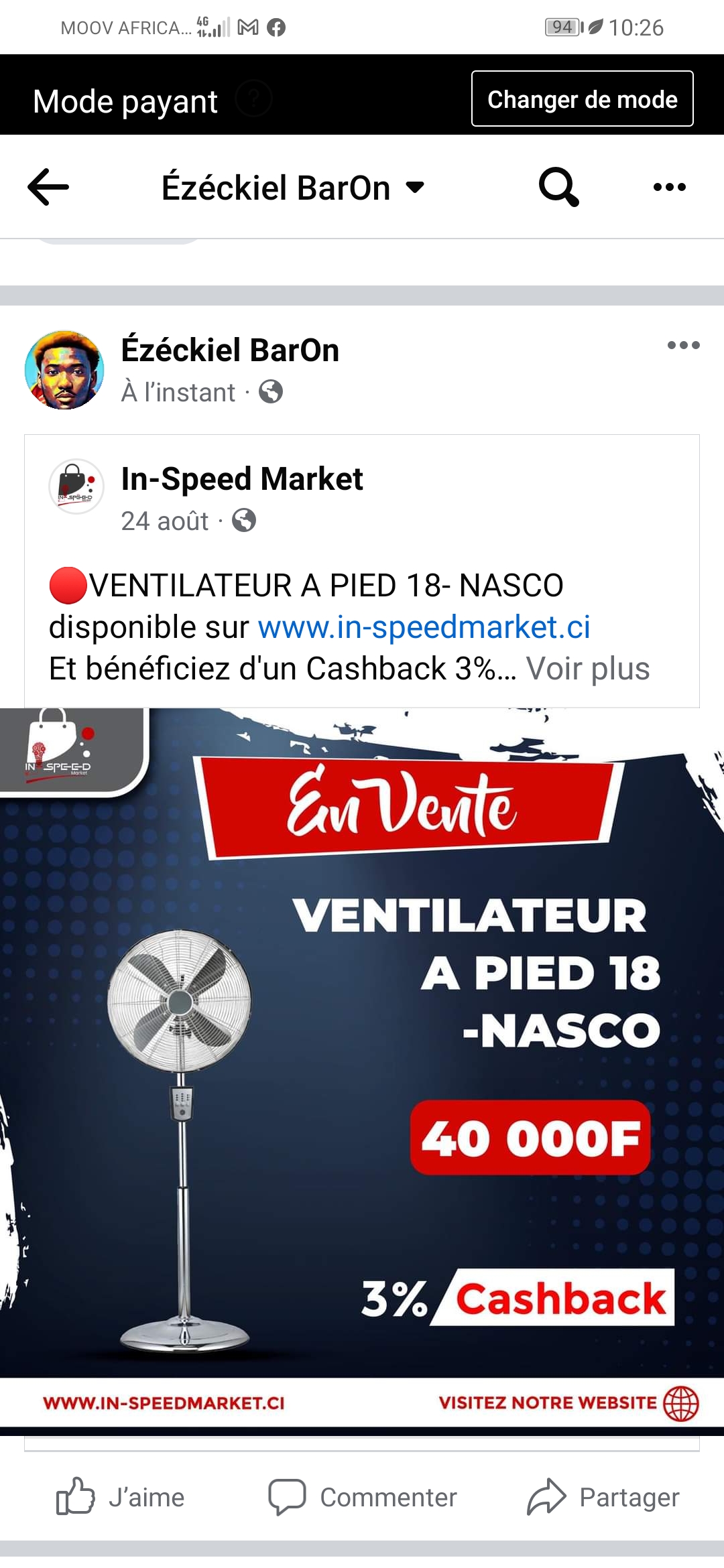This screenshot has width=724, height=1568.
Task: Open the Mode payant help icon
Action: tap(253, 99)
